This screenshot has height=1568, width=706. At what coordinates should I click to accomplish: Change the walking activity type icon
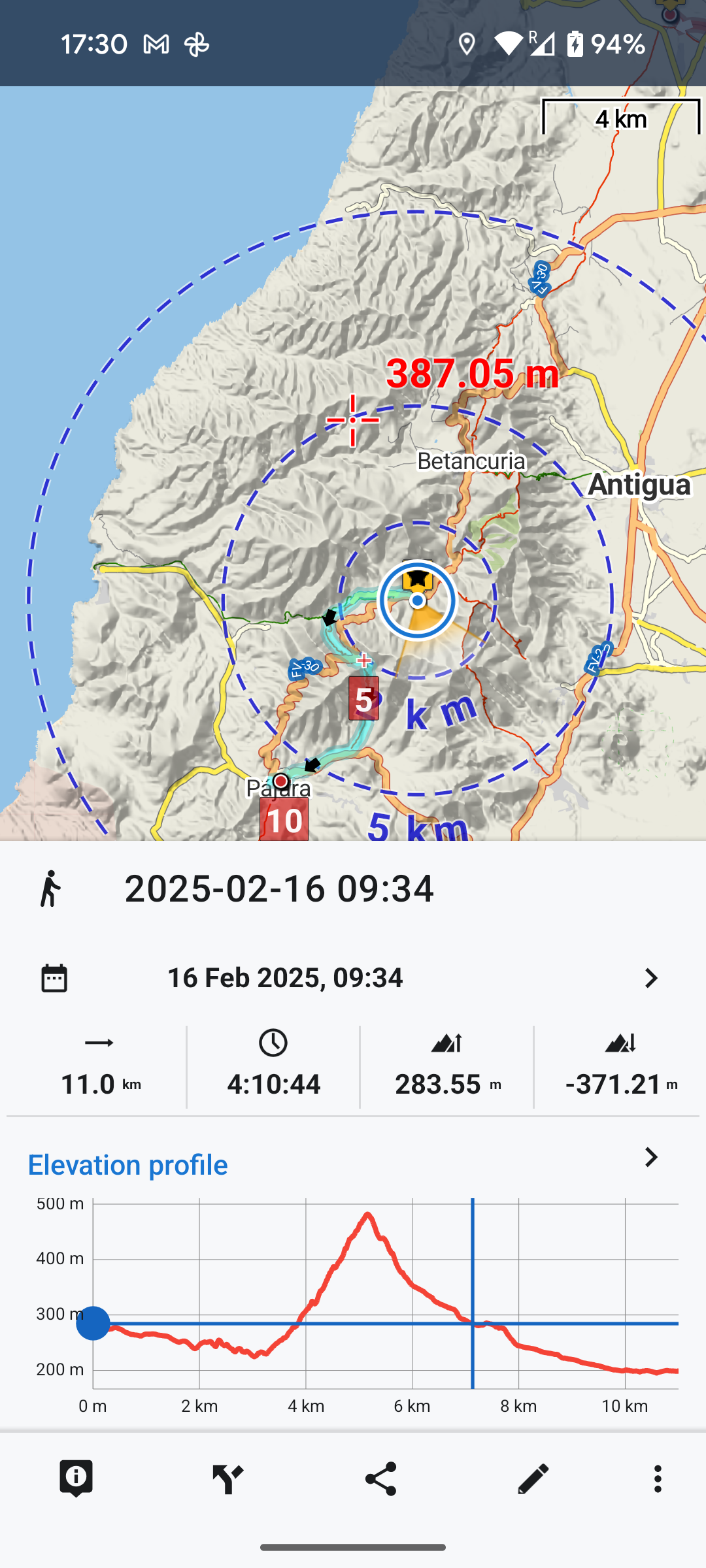(50, 889)
